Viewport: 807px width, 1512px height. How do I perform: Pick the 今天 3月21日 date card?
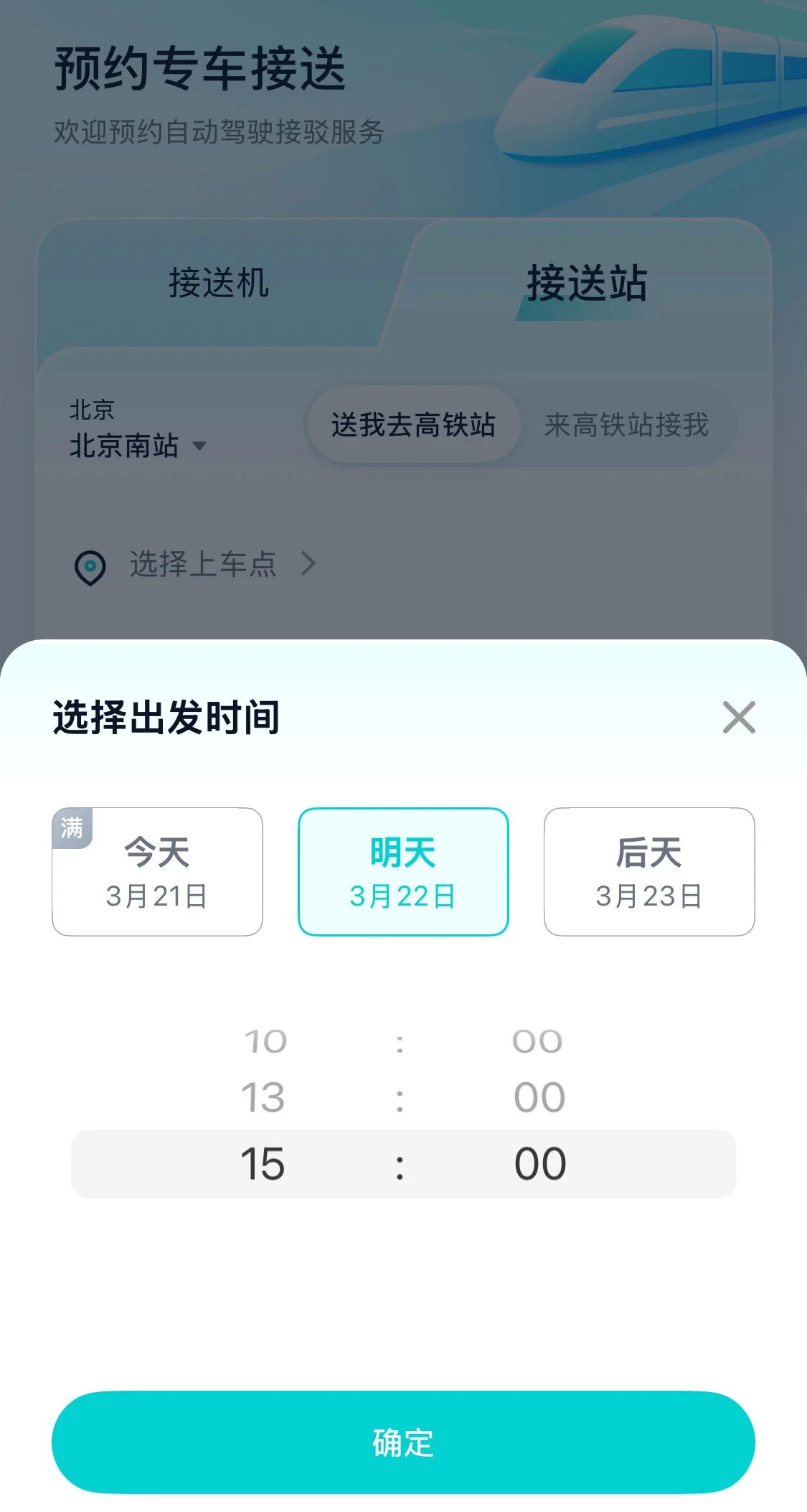point(157,870)
